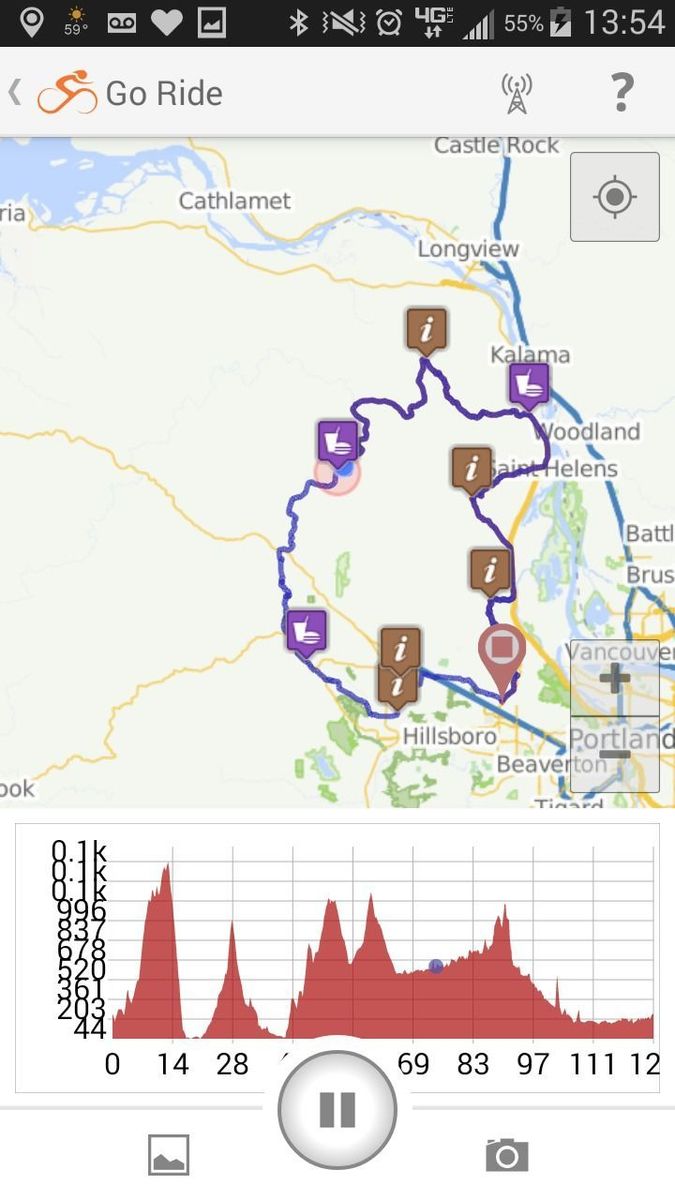Go back from Go Ride screen
675x1200 pixels.
[x=16, y=93]
